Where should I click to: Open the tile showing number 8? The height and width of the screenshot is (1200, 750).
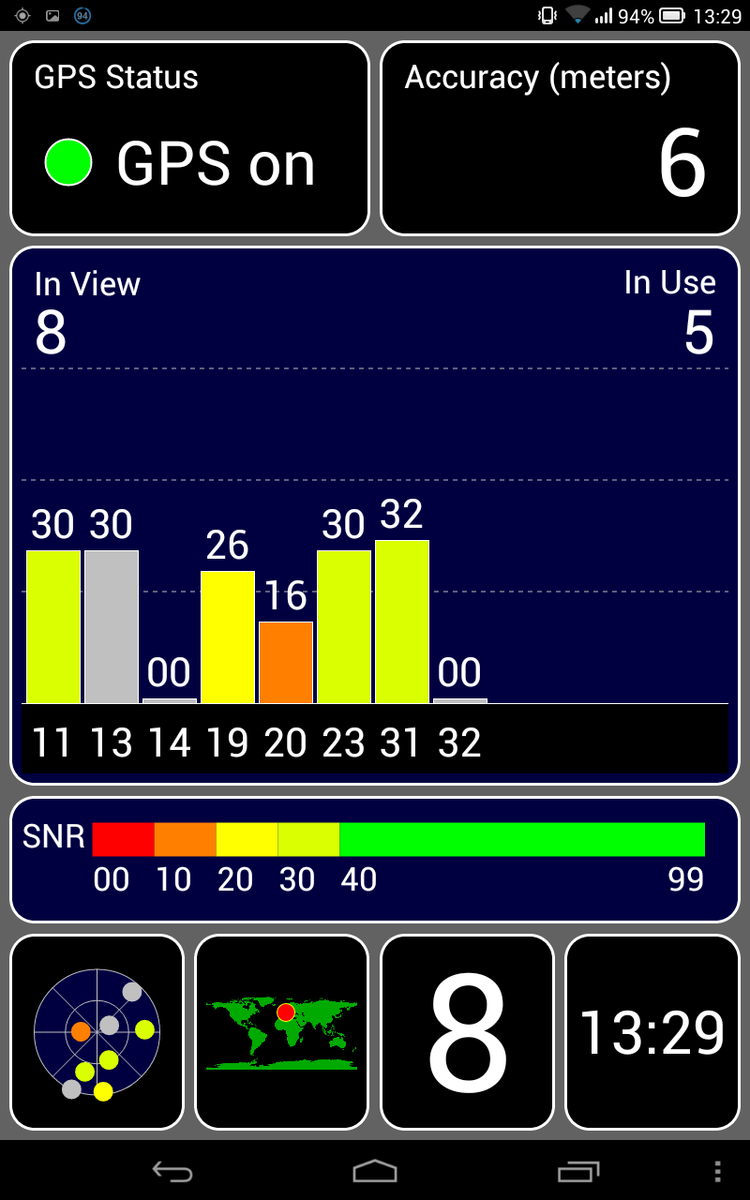point(467,1032)
